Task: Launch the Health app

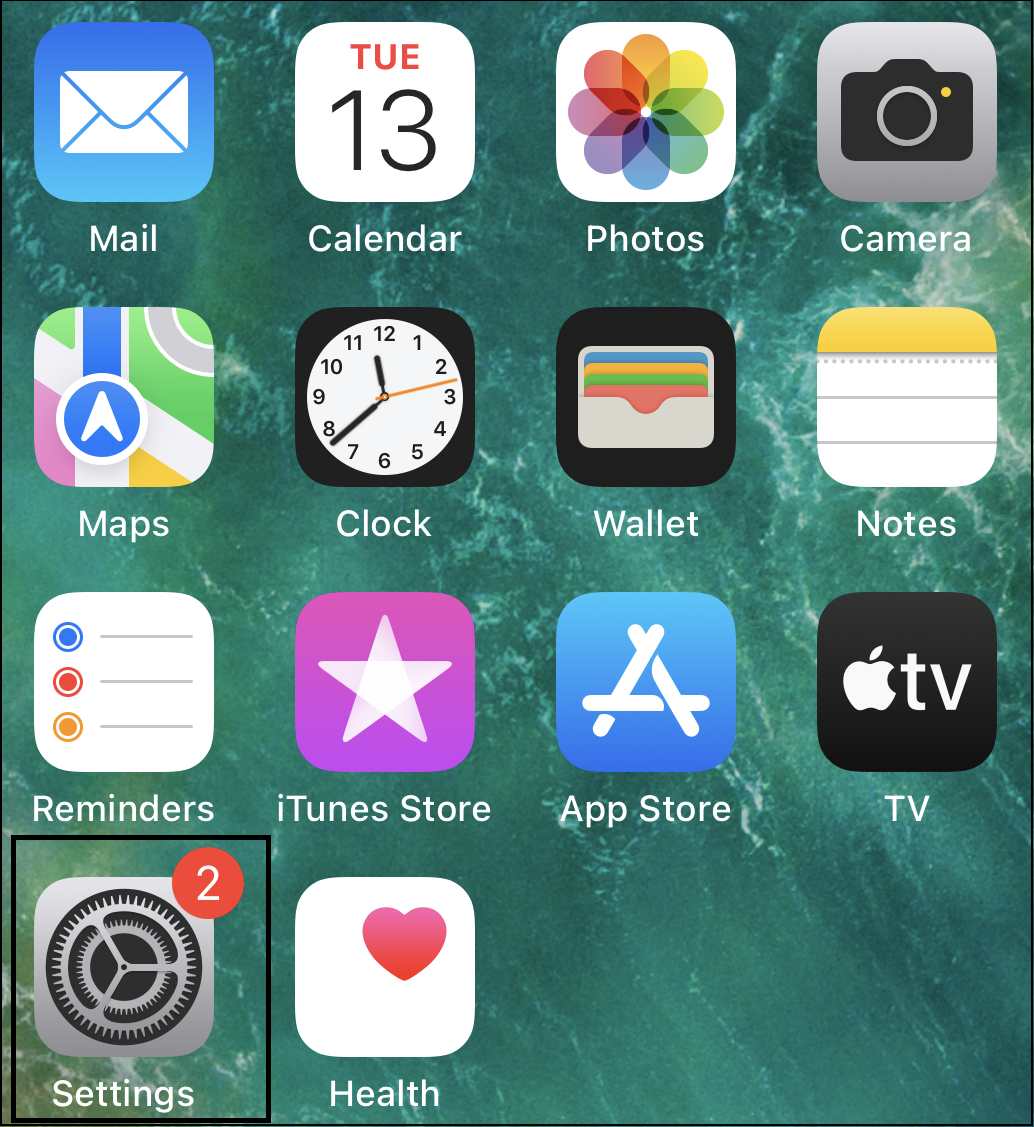Action: 385,967
